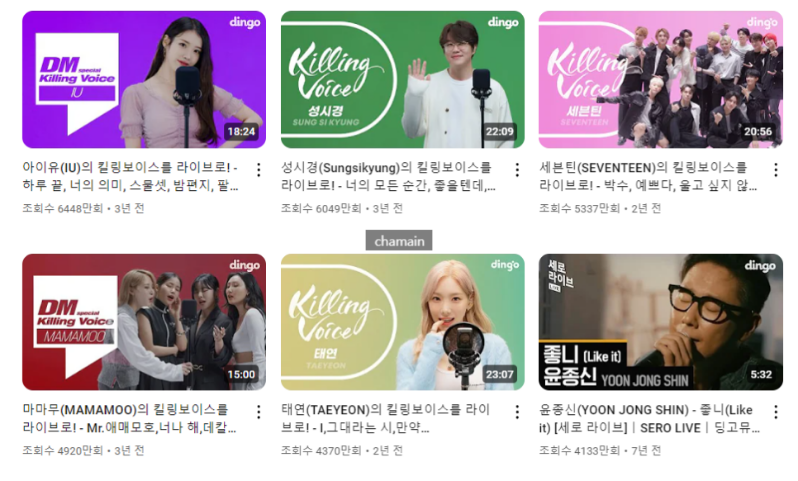The width and height of the screenshot is (798, 481).
Task: Open more options for the IU video
Action: pos(259,170)
